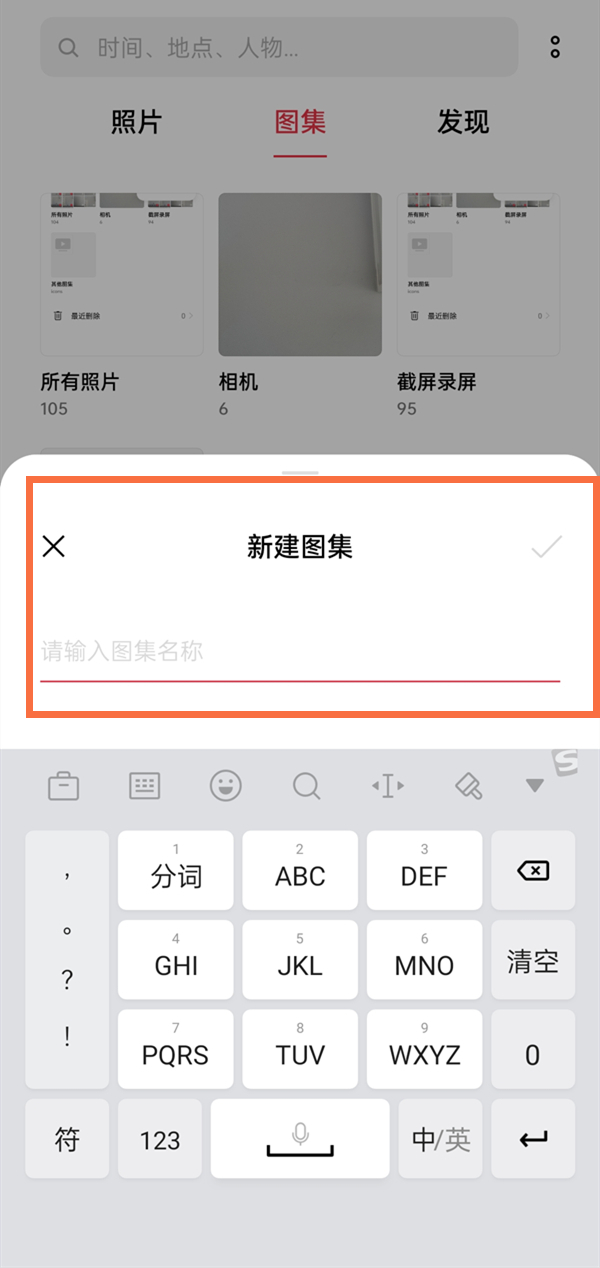
Task: Tap the ABC key
Action: click(300, 871)
